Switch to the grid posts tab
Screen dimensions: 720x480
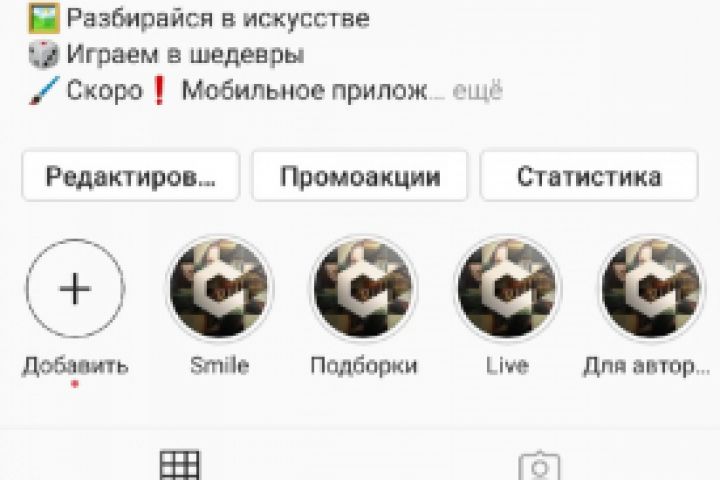180,465
